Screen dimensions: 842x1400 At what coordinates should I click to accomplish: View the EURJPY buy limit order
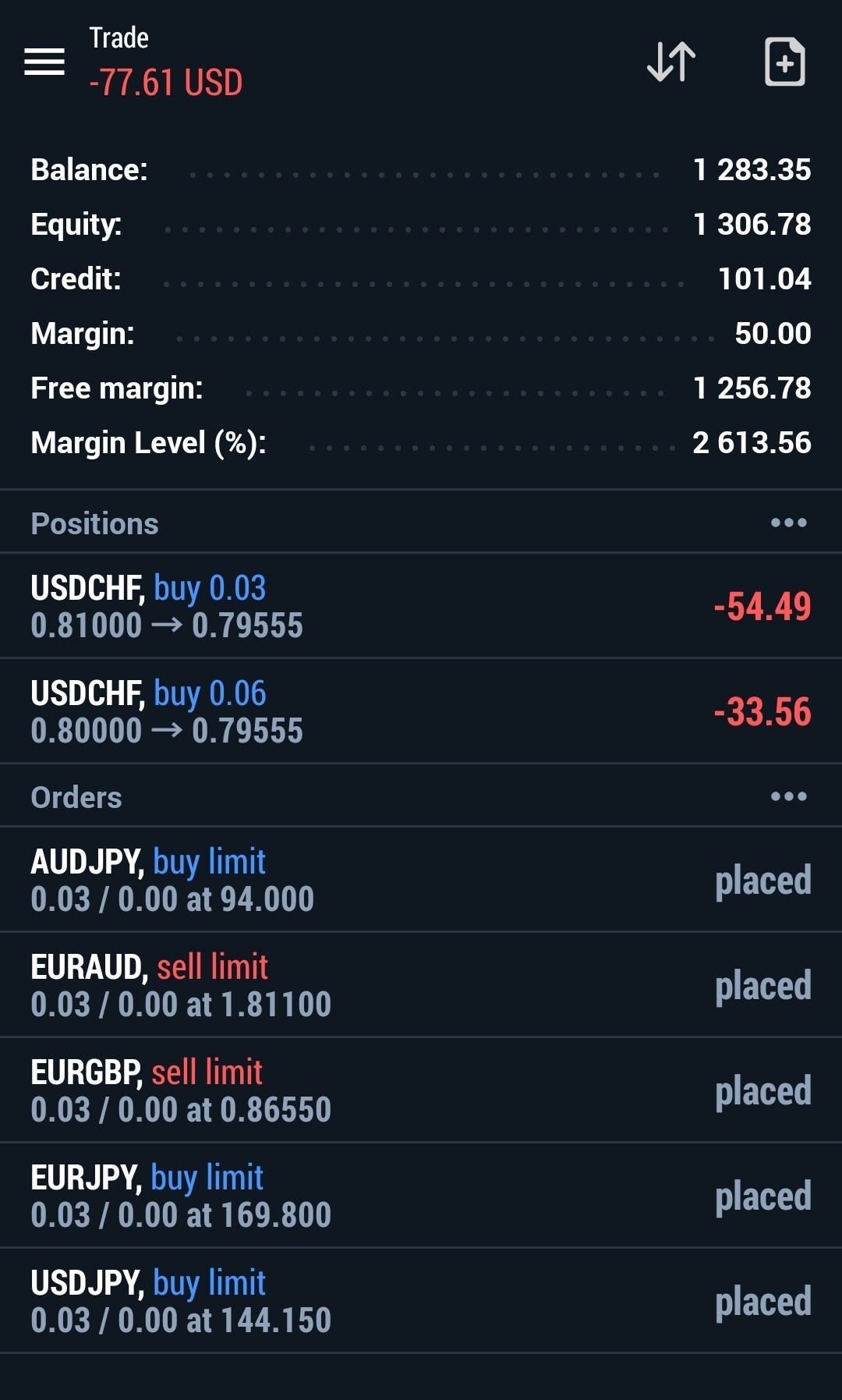coord(421,1196)
